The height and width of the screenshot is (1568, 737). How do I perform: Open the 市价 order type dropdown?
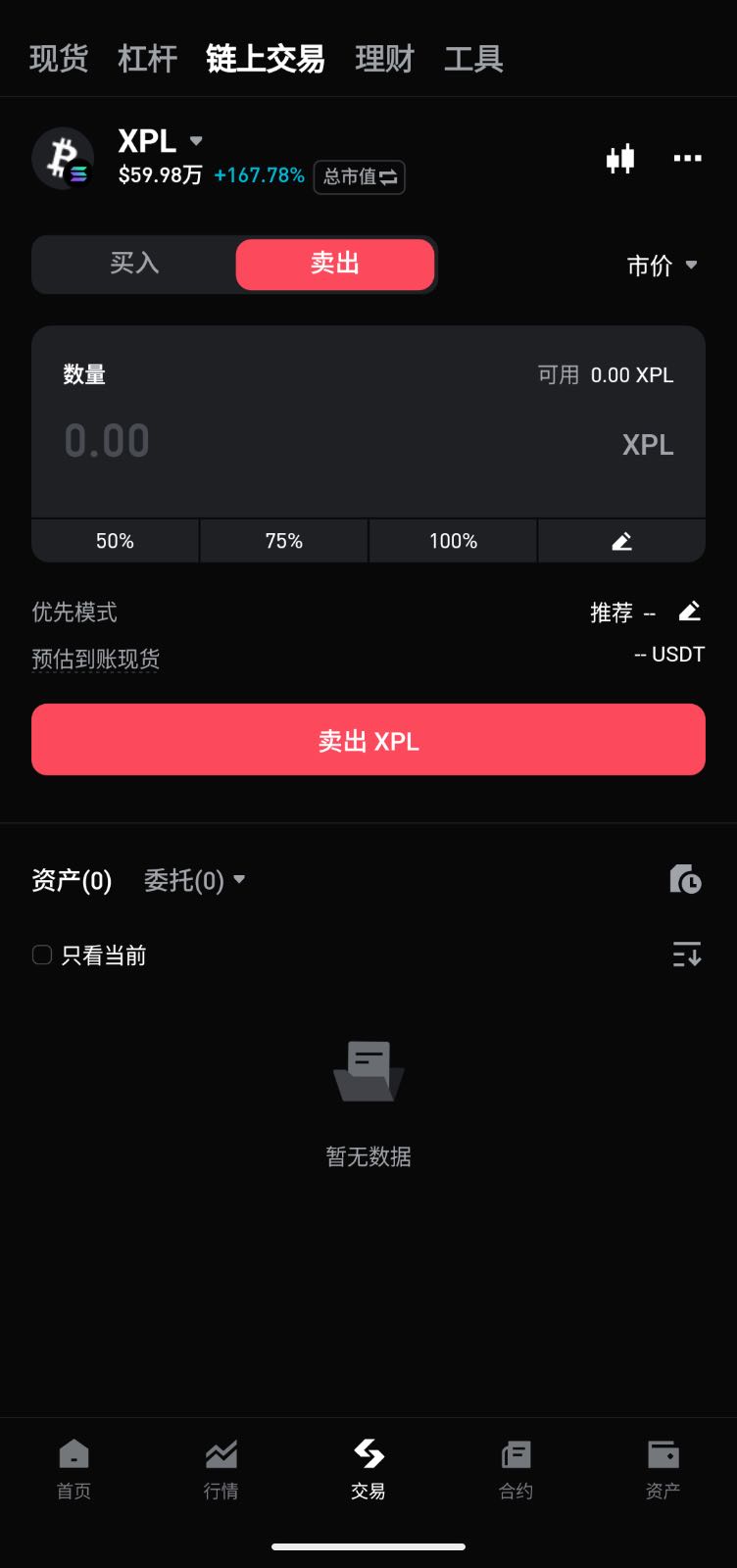point(662,266)
